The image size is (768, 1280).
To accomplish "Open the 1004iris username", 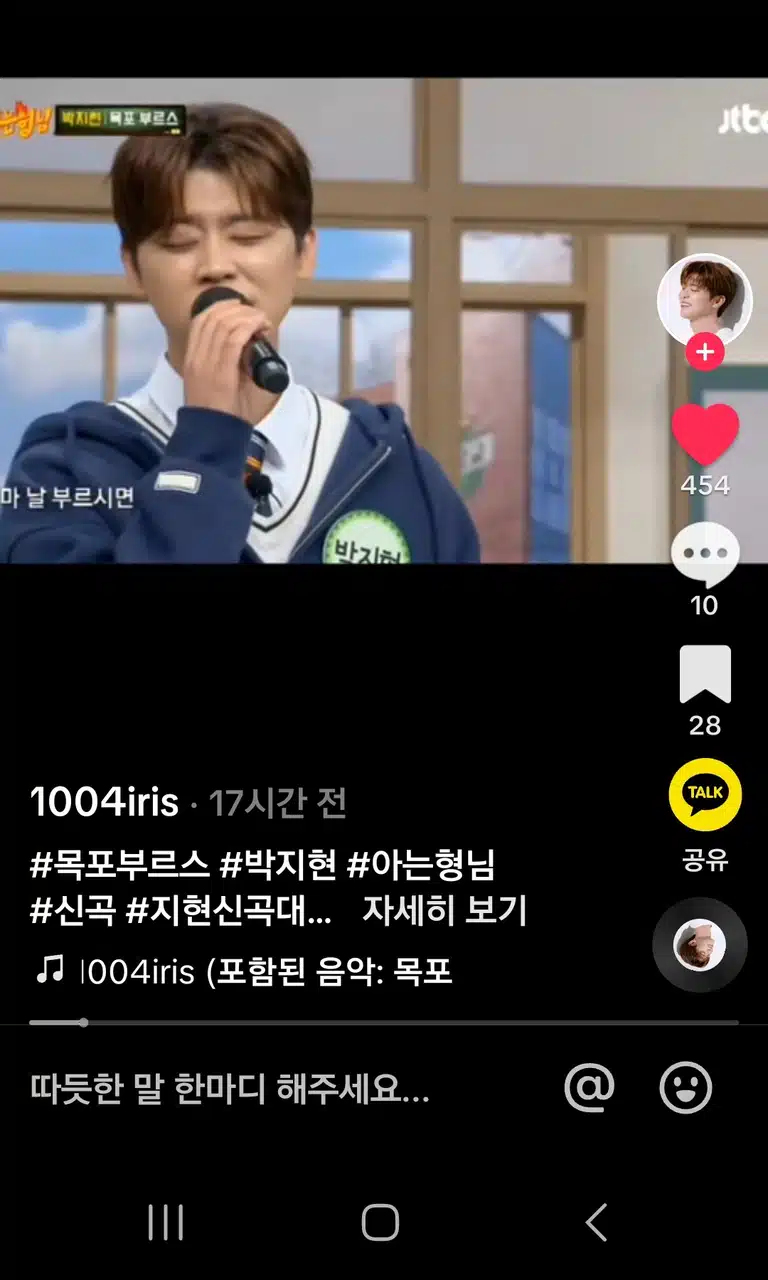I will coord(104,803).
